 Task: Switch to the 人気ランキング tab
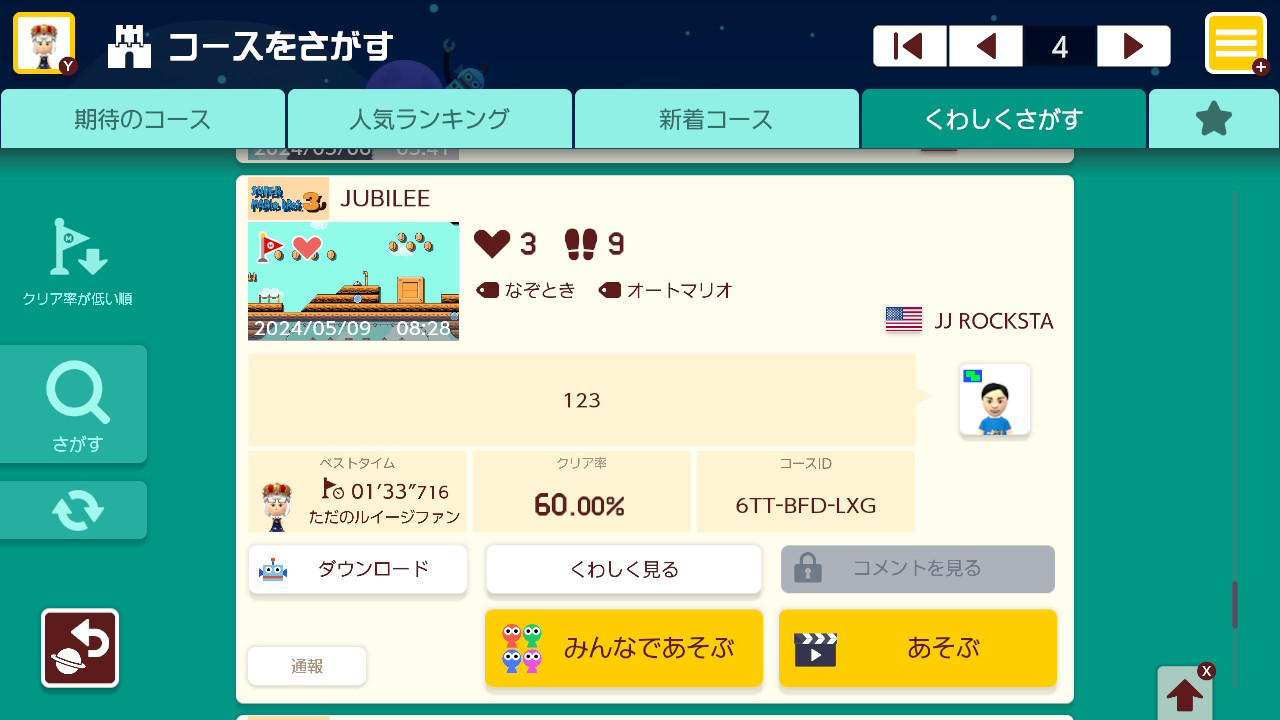click(x=429, y=119)
